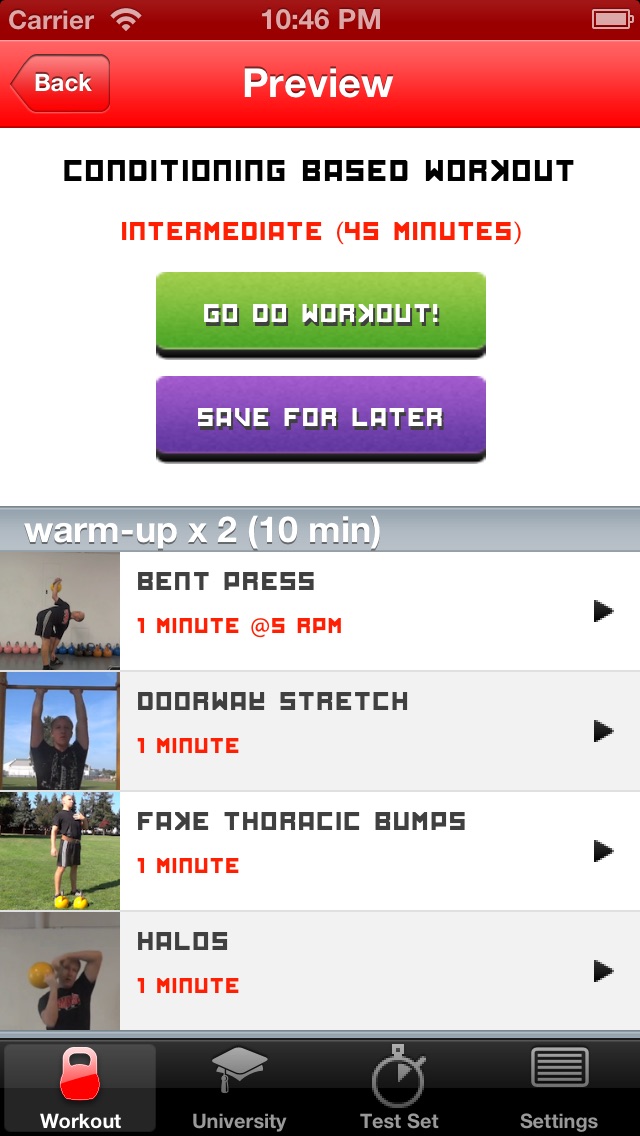Open the Test Set tab
The width and height of the screenshot is (640, 1136).
pos(399,1088)
